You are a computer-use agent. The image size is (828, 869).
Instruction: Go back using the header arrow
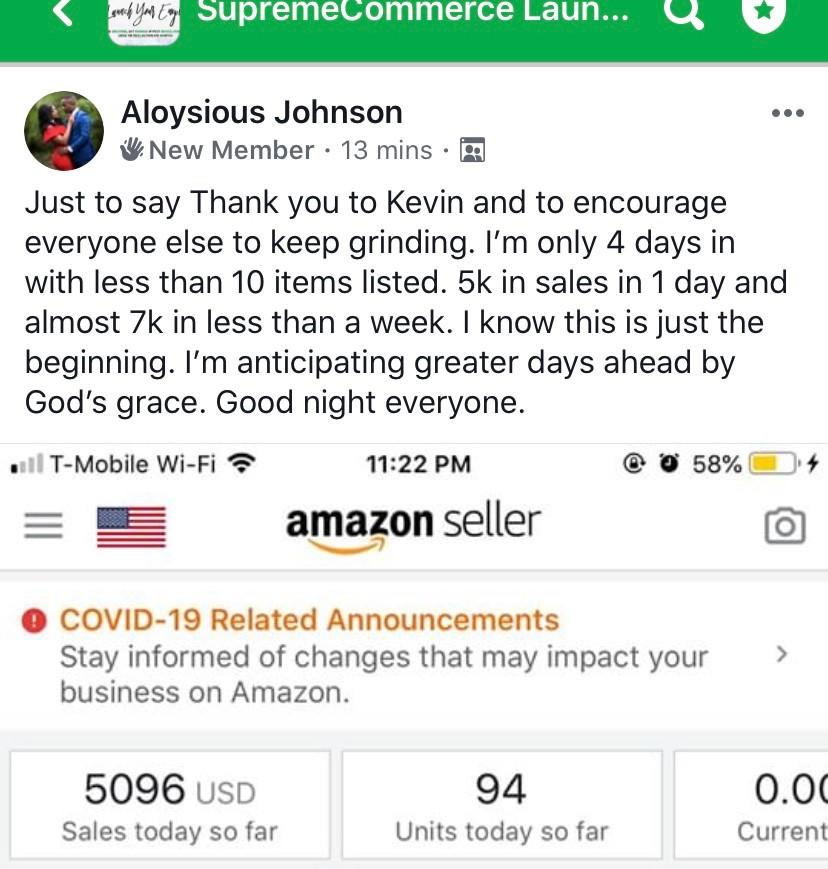tap(63, 12)
